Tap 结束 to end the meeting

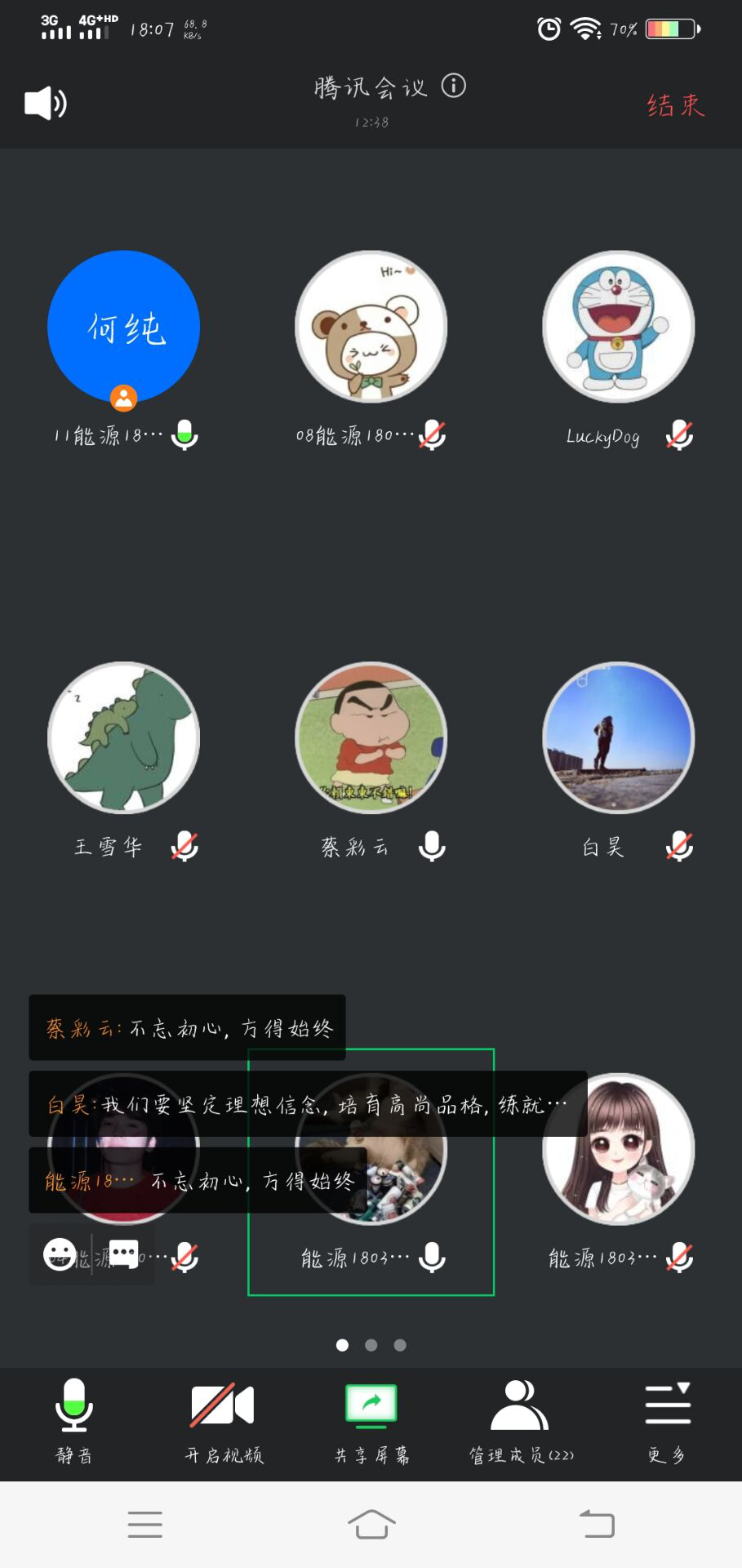pos(675,105)
